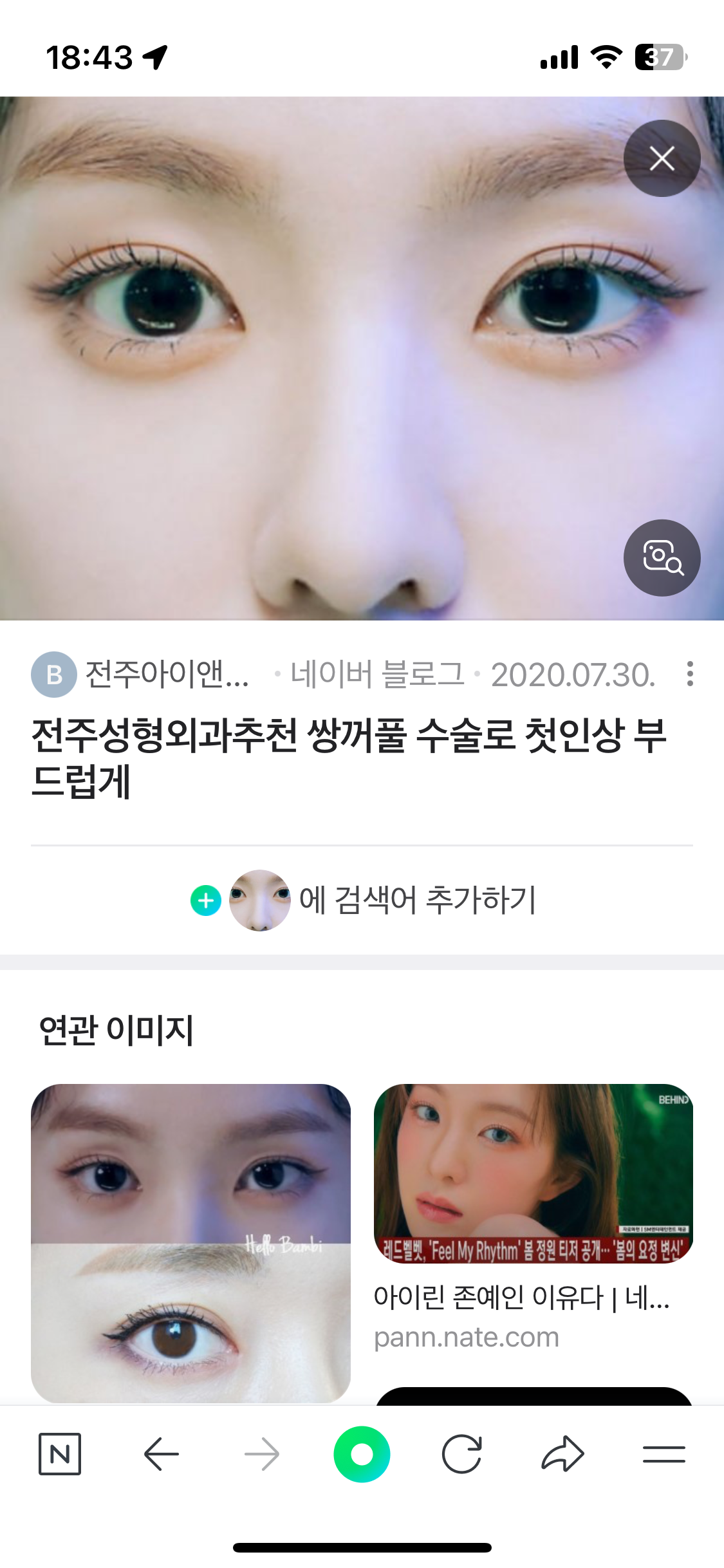Add a search term to this image

tap(364, 900)
